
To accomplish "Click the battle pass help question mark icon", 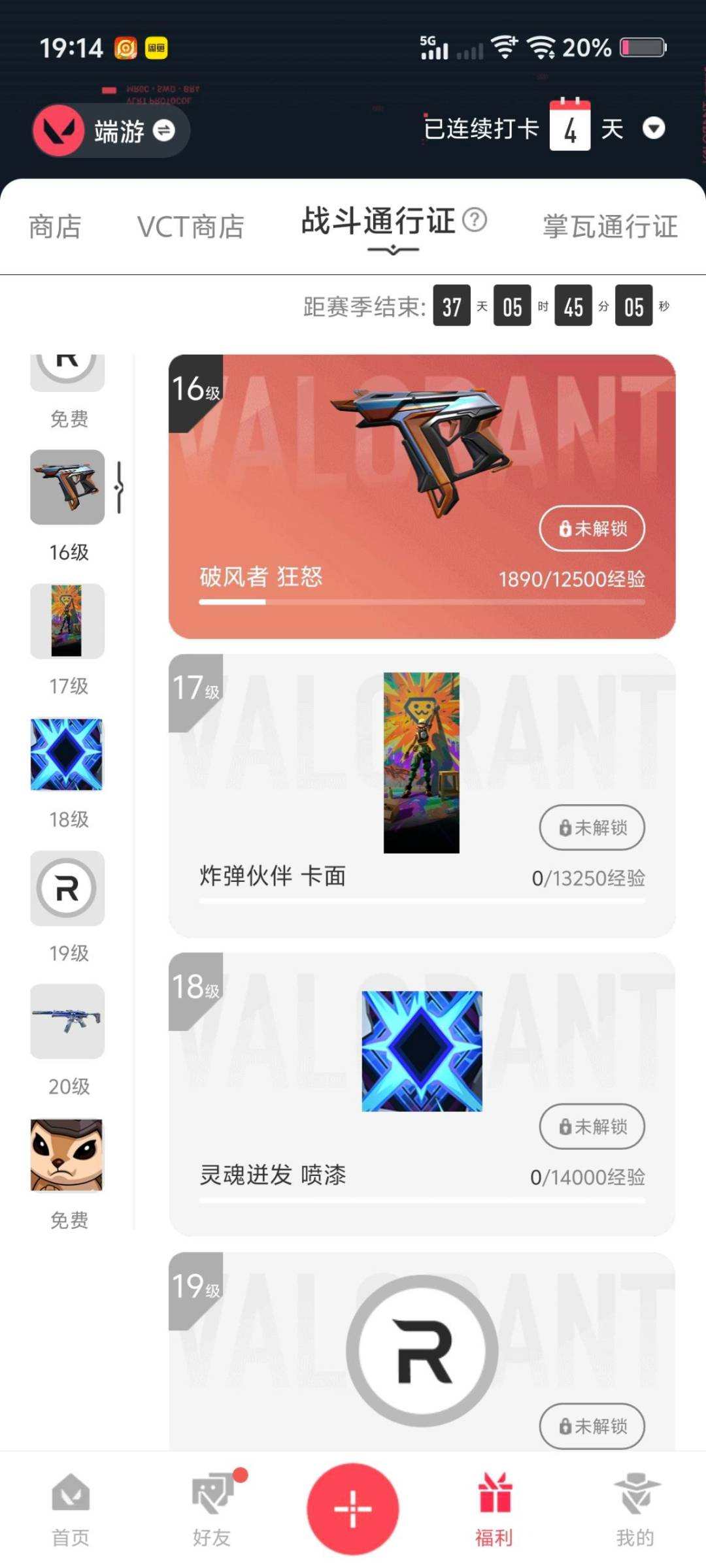I will [473, 221].
